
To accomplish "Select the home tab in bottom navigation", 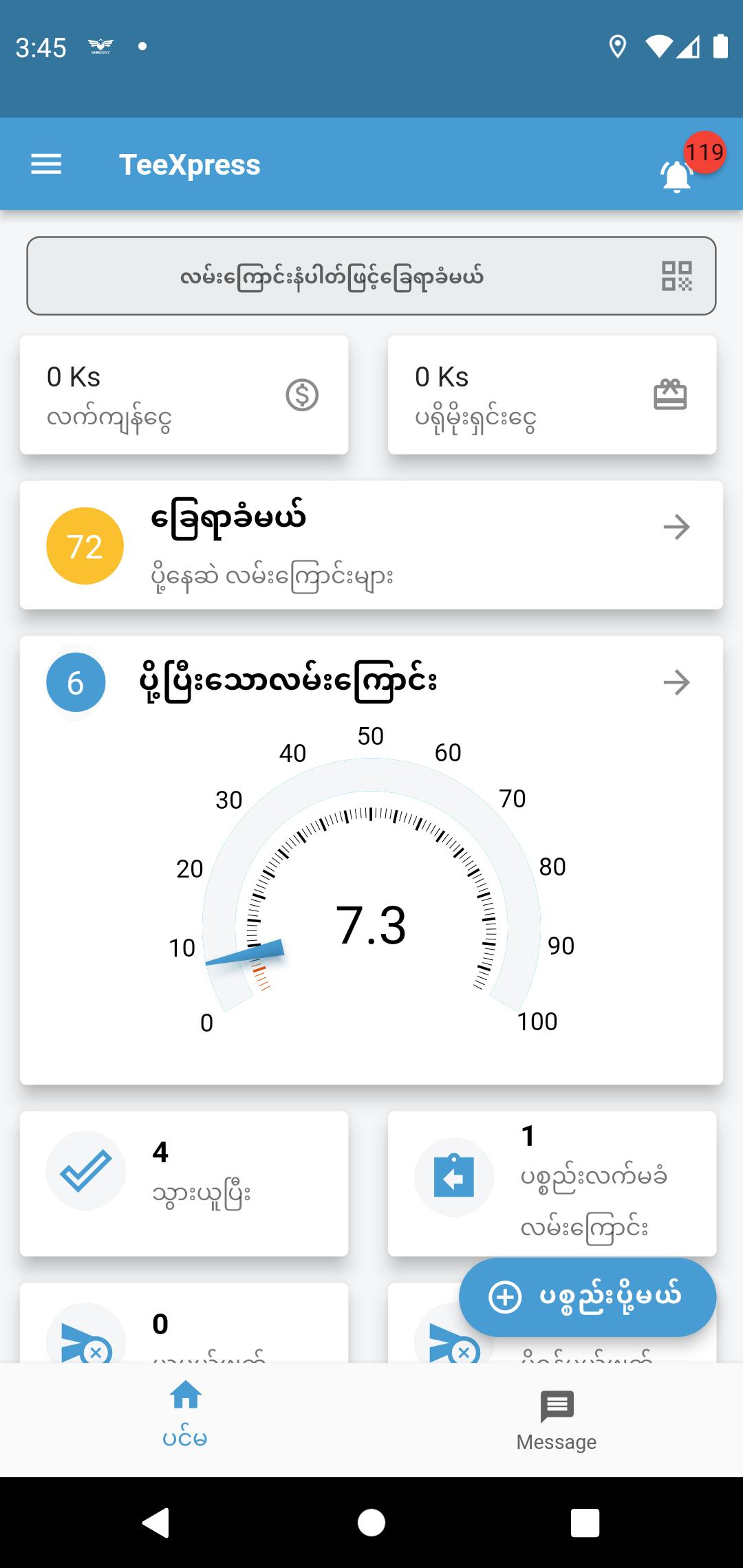I will (186, 1418).
